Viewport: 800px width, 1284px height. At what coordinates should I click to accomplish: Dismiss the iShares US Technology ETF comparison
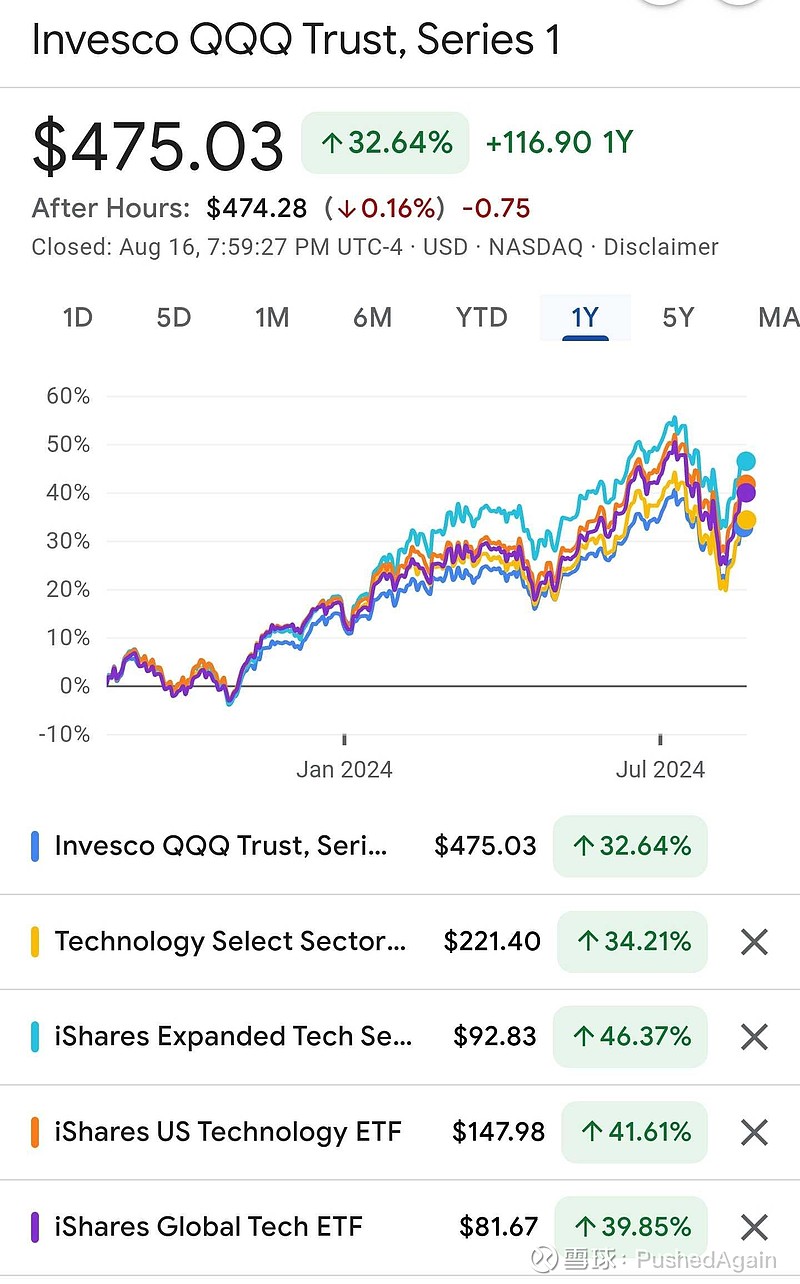(x=753, y=1132)
